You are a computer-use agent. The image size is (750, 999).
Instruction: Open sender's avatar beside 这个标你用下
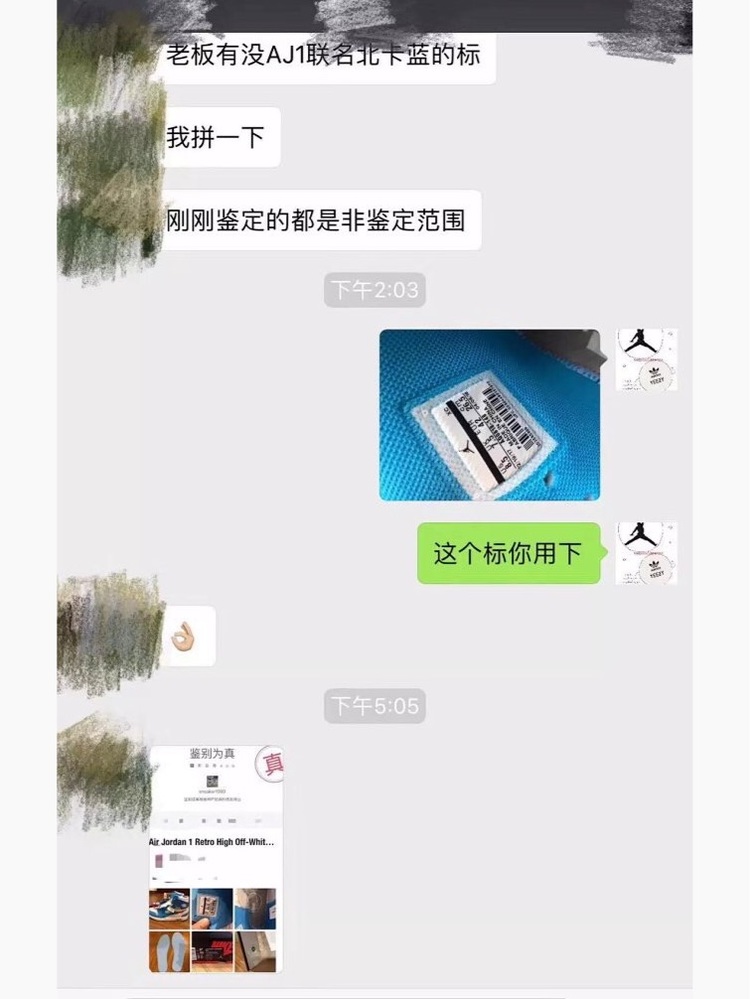coord(646,552)
